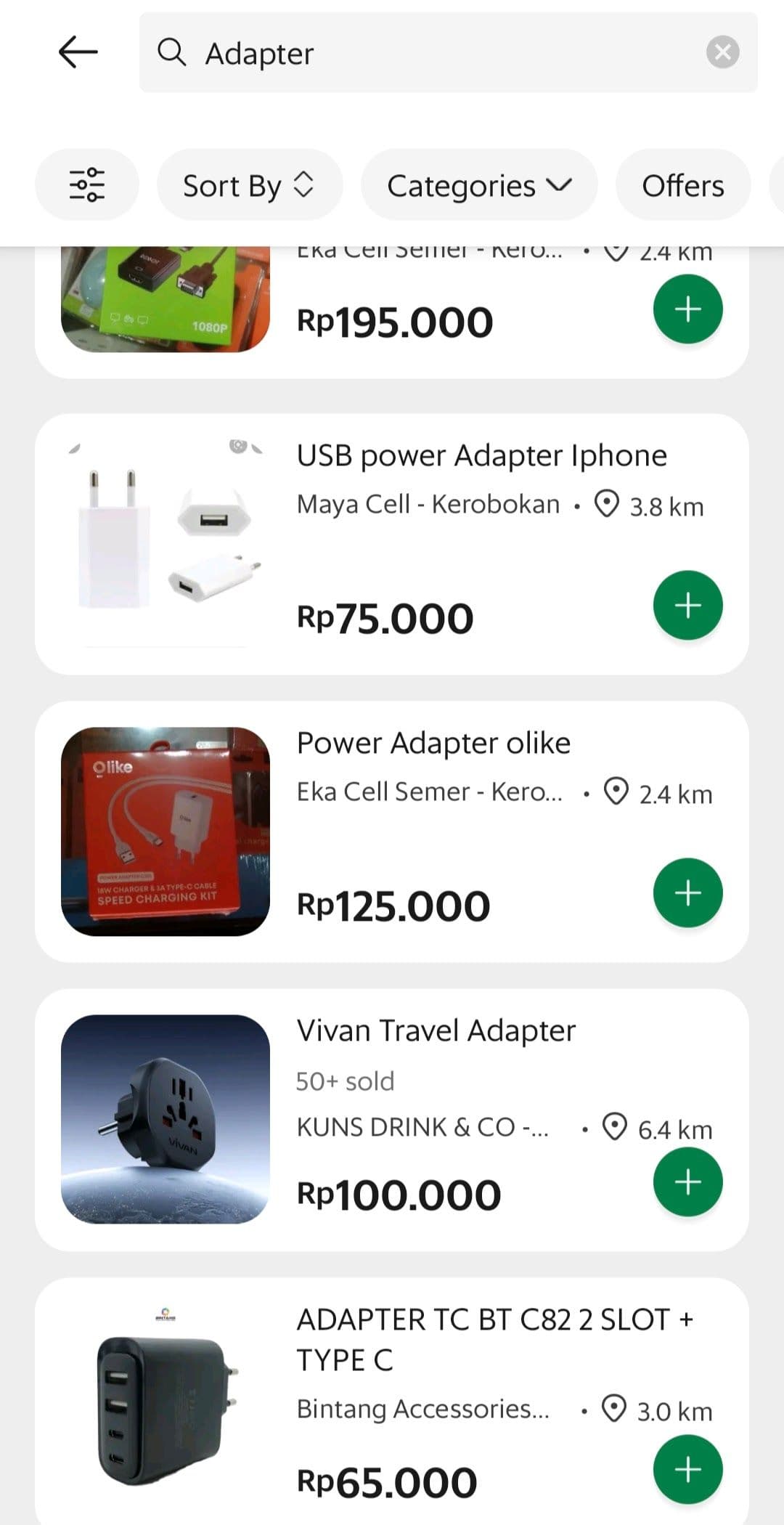
Task: Clear the Adapter search query
Action: click(722, 52)
